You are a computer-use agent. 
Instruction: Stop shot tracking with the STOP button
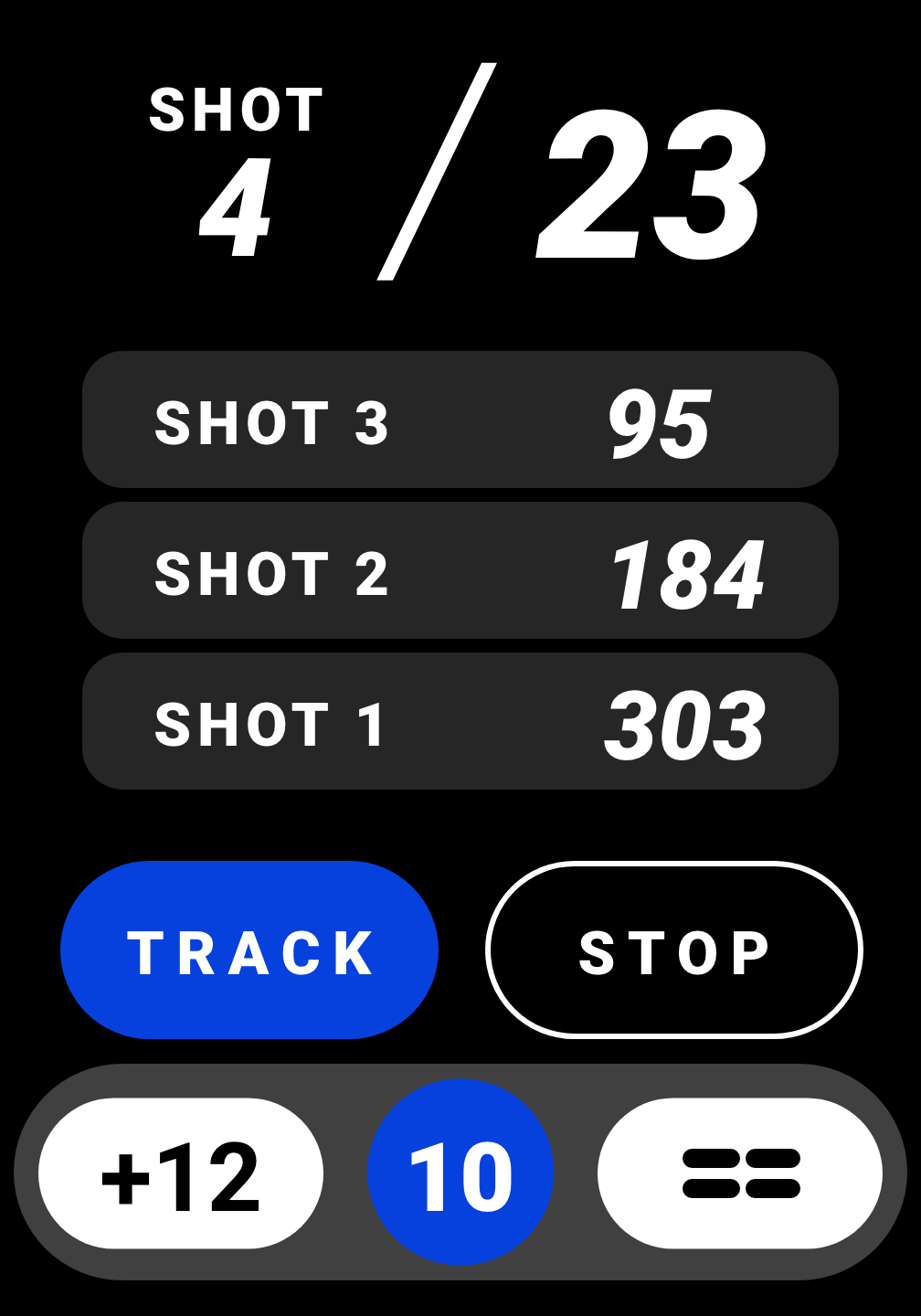[674, 950]
